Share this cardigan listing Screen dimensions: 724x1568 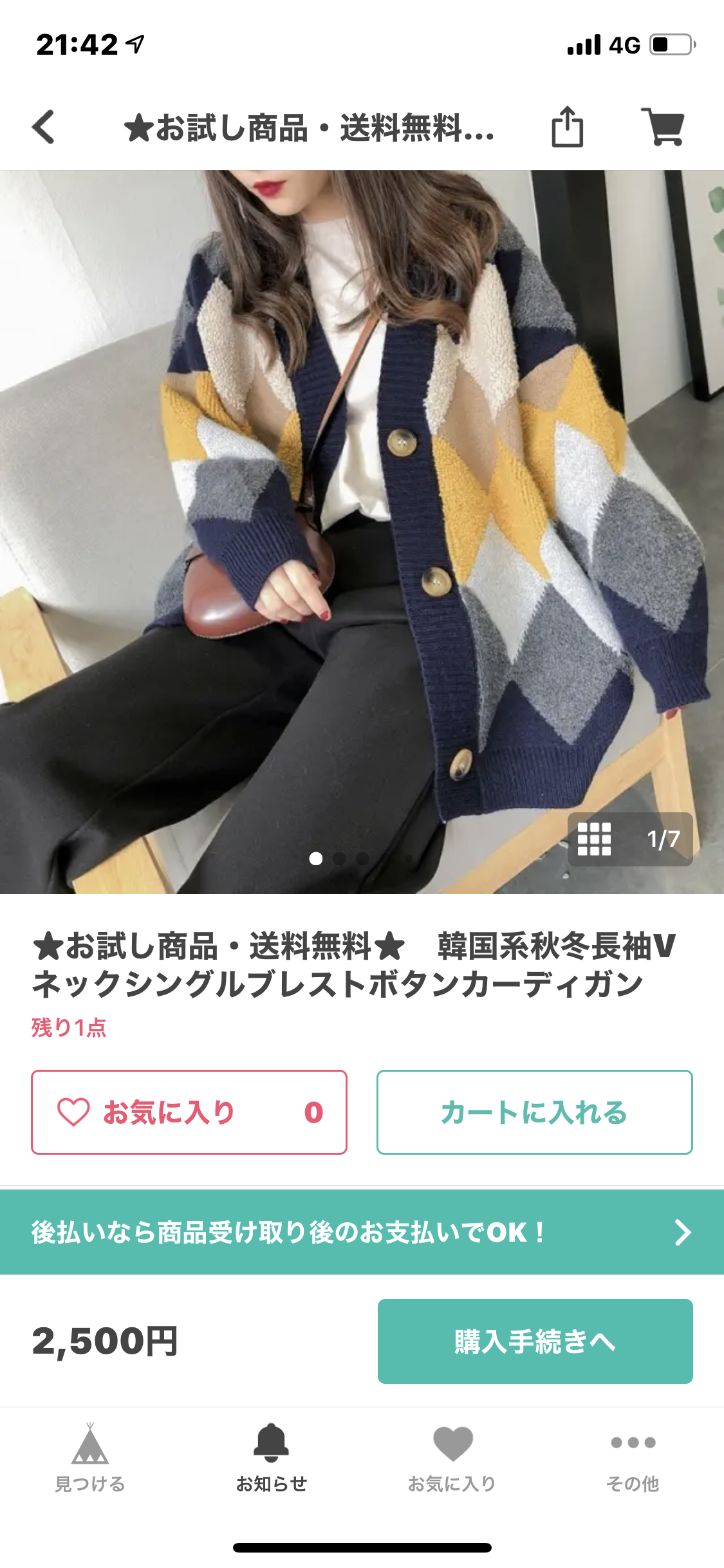point(567,127)
